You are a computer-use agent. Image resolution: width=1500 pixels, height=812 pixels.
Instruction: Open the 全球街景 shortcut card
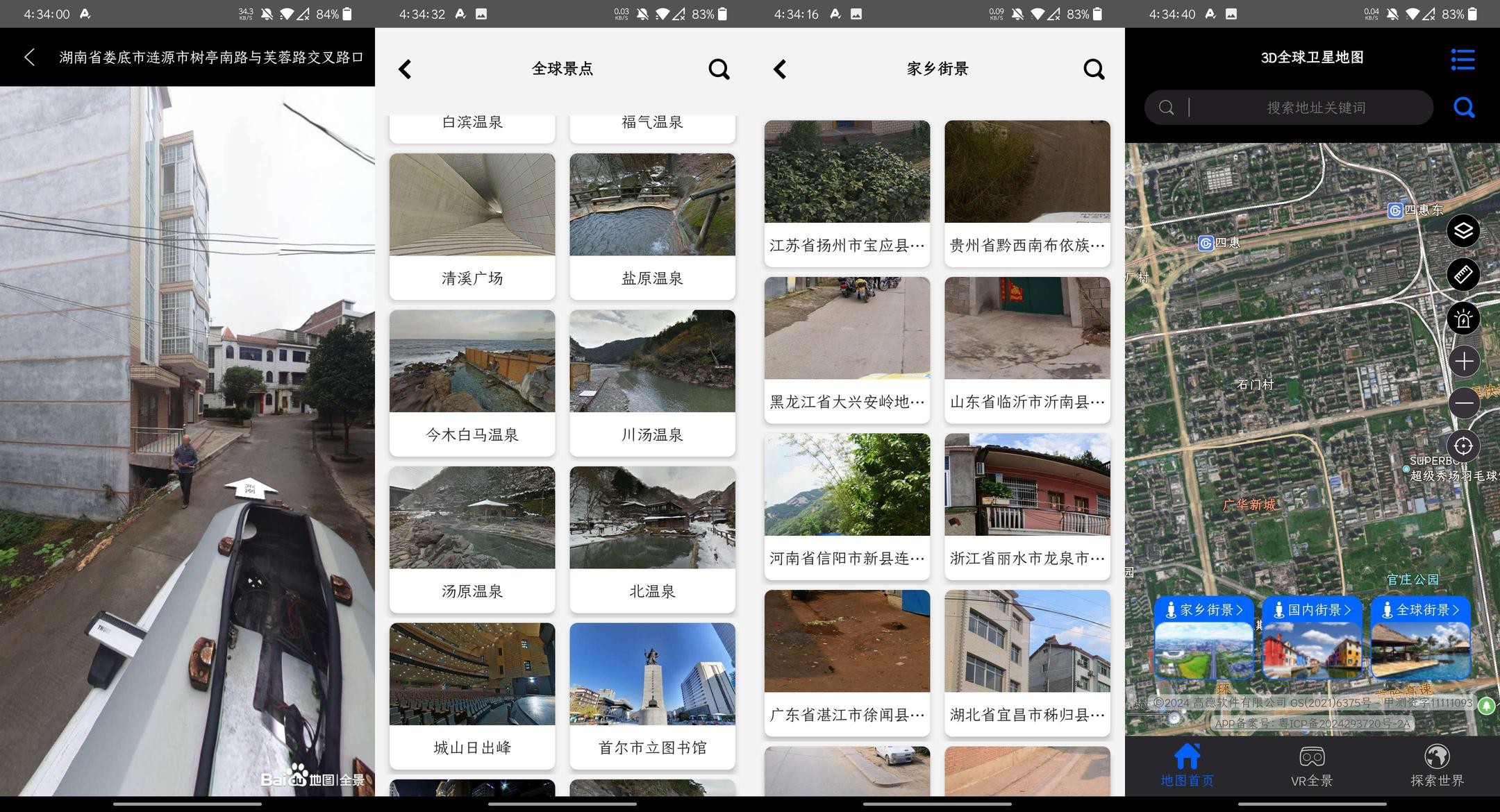click(1420, 638)
